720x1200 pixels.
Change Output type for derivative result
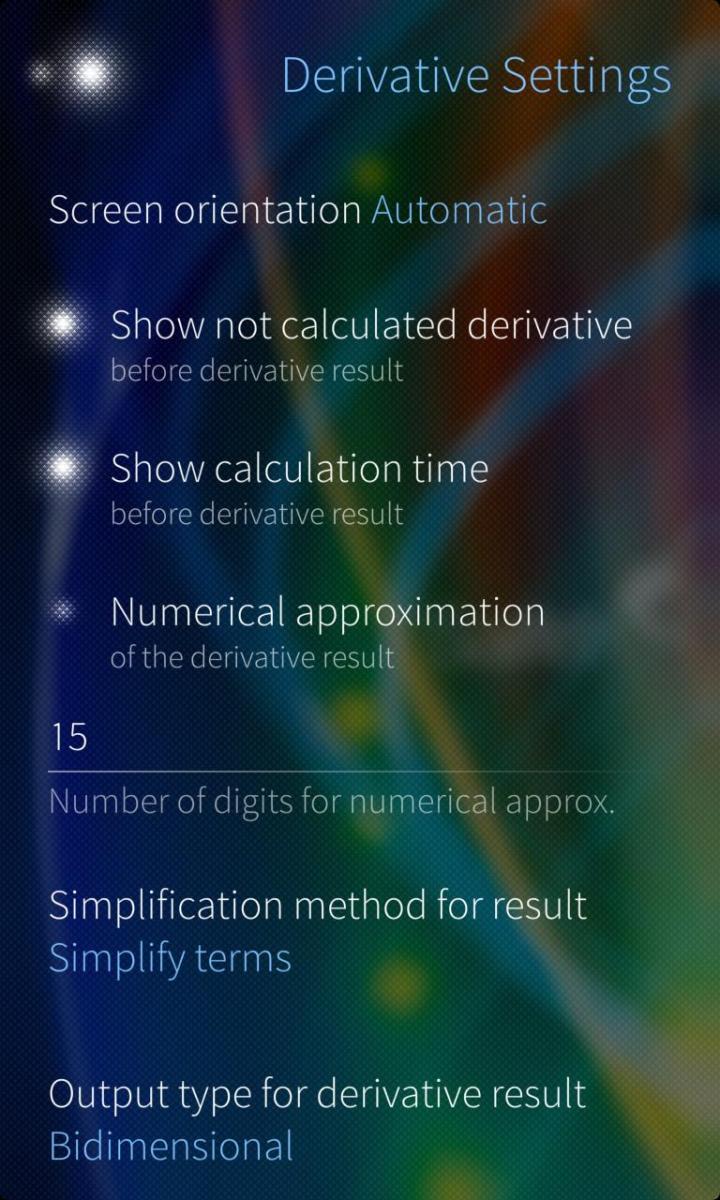(318, 1118)
